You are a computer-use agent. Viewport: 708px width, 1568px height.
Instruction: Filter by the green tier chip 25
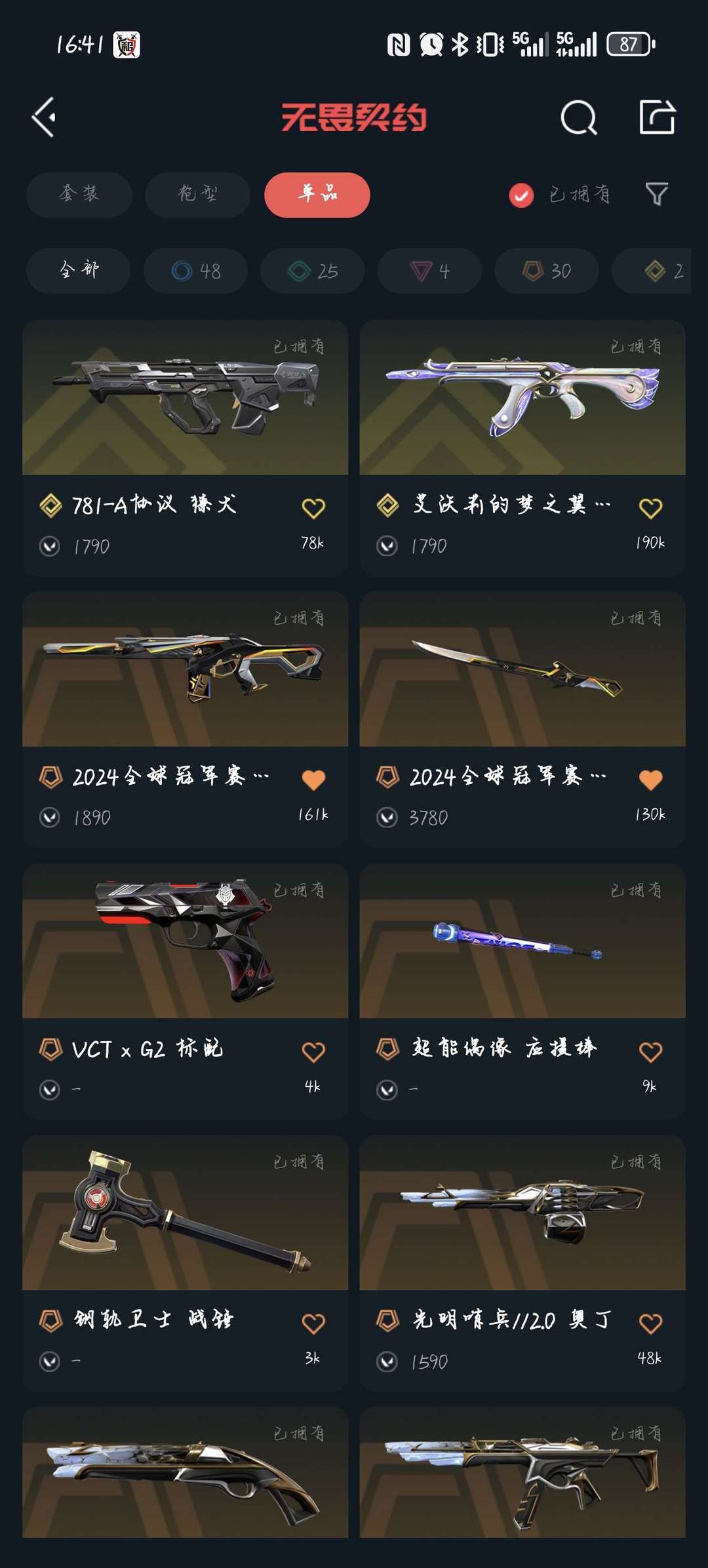(x=313, y=270)
